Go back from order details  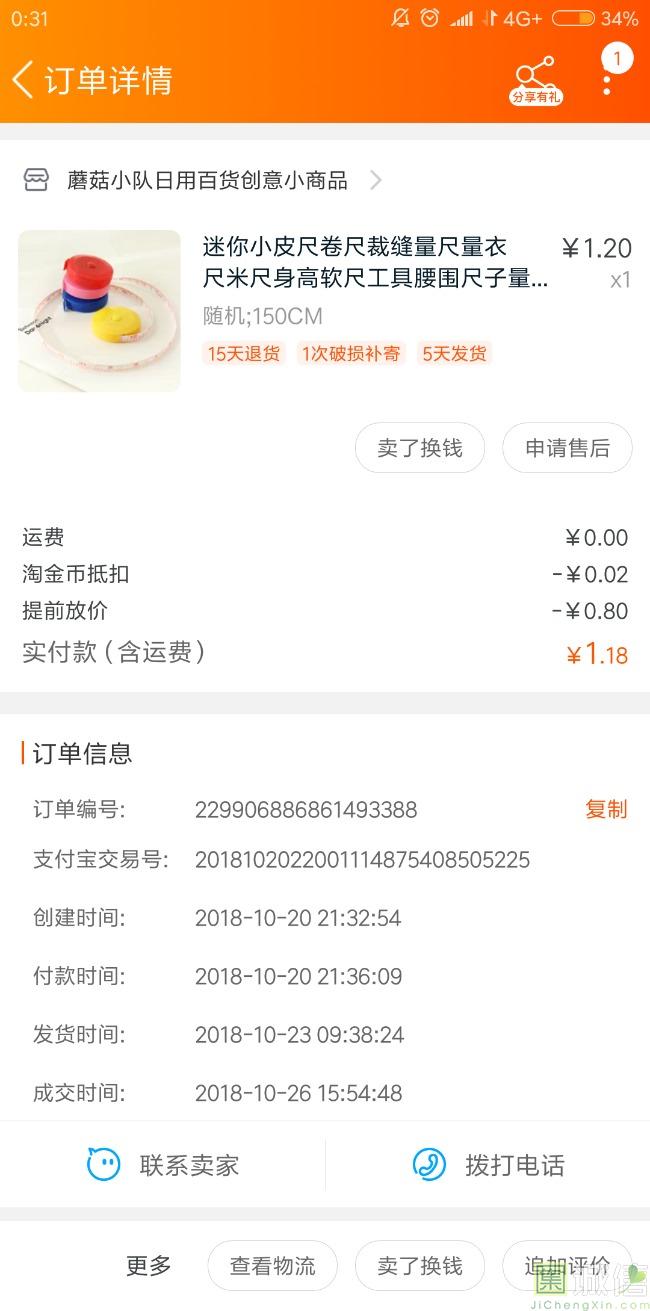coord(24,80)
